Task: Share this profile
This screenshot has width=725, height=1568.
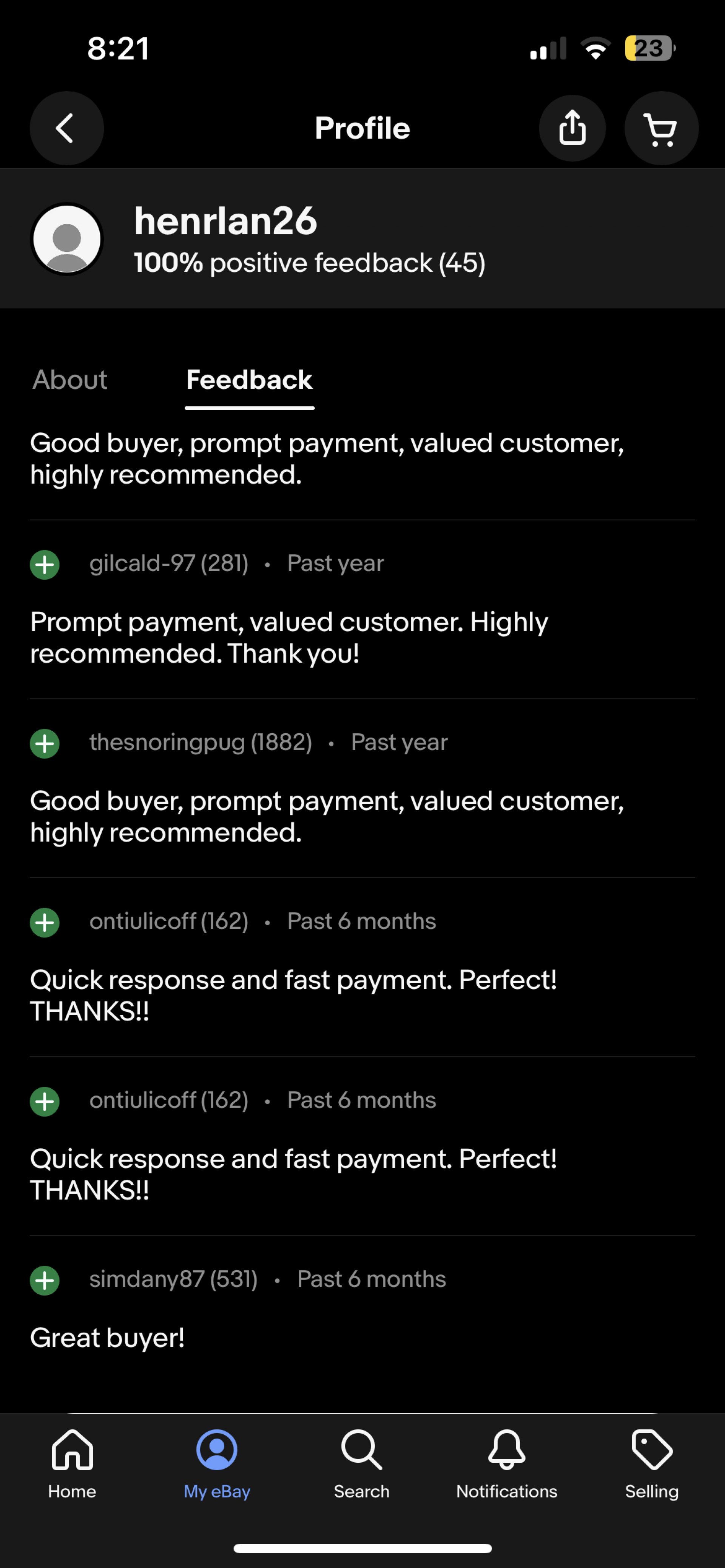Action: (572, 128)
